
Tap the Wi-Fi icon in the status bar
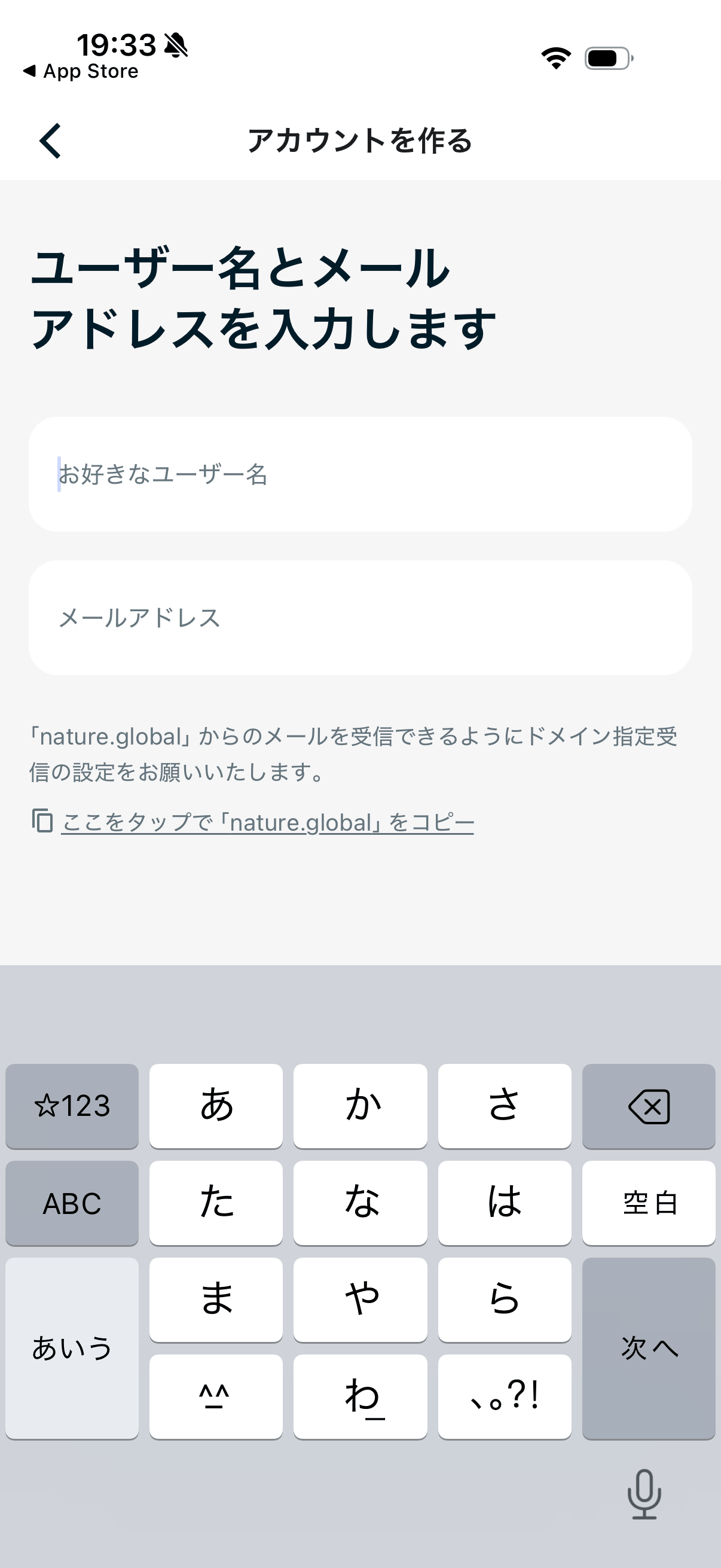point(554,57)
